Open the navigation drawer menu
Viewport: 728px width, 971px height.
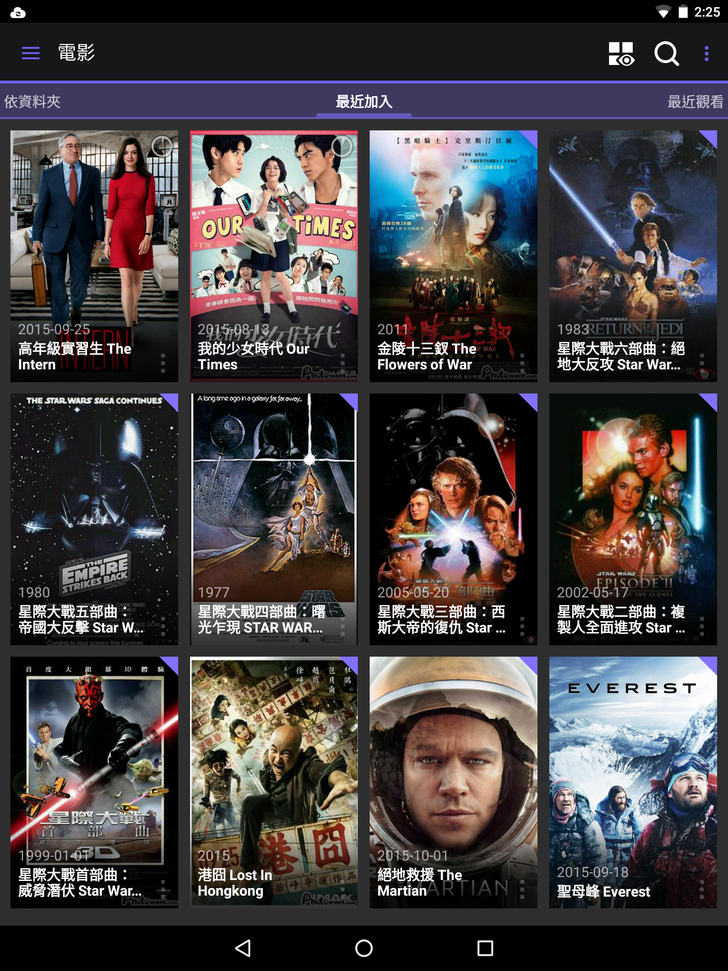click(31, 53)
